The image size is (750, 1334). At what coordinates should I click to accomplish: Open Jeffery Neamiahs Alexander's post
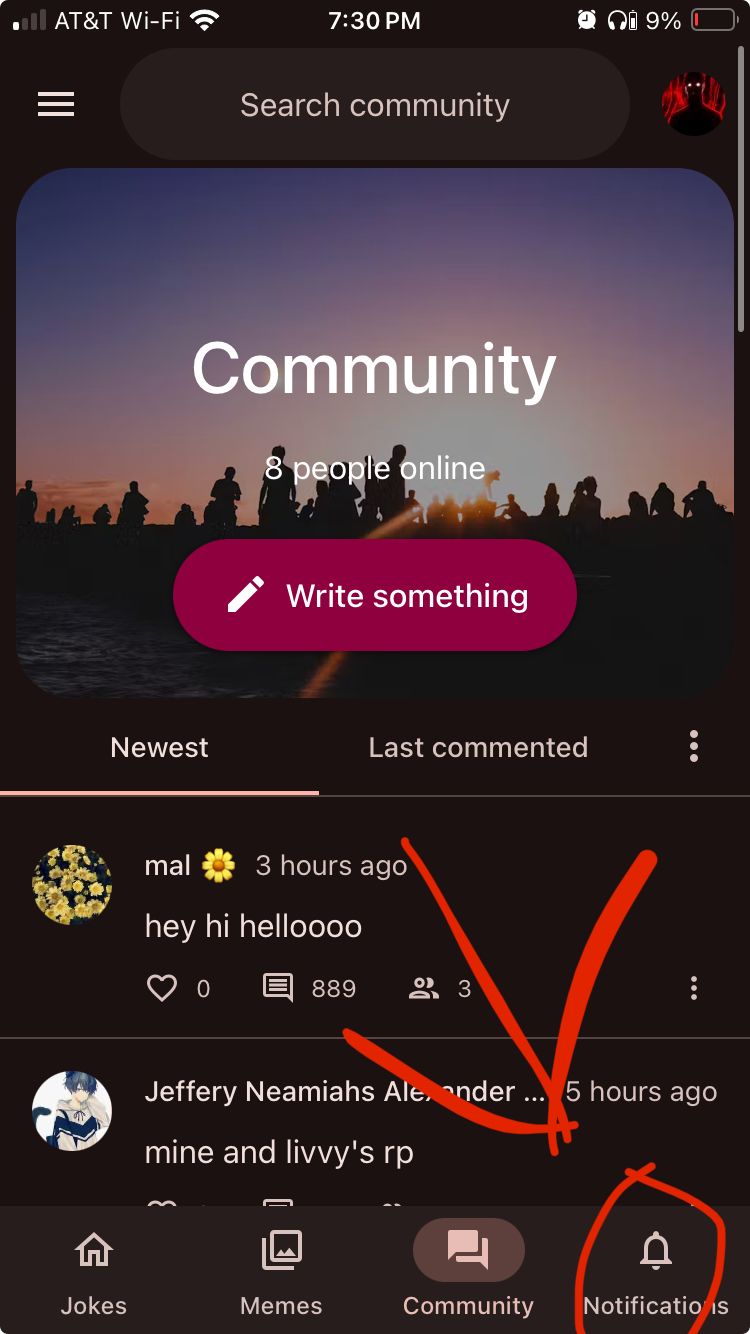point(279,1152)
